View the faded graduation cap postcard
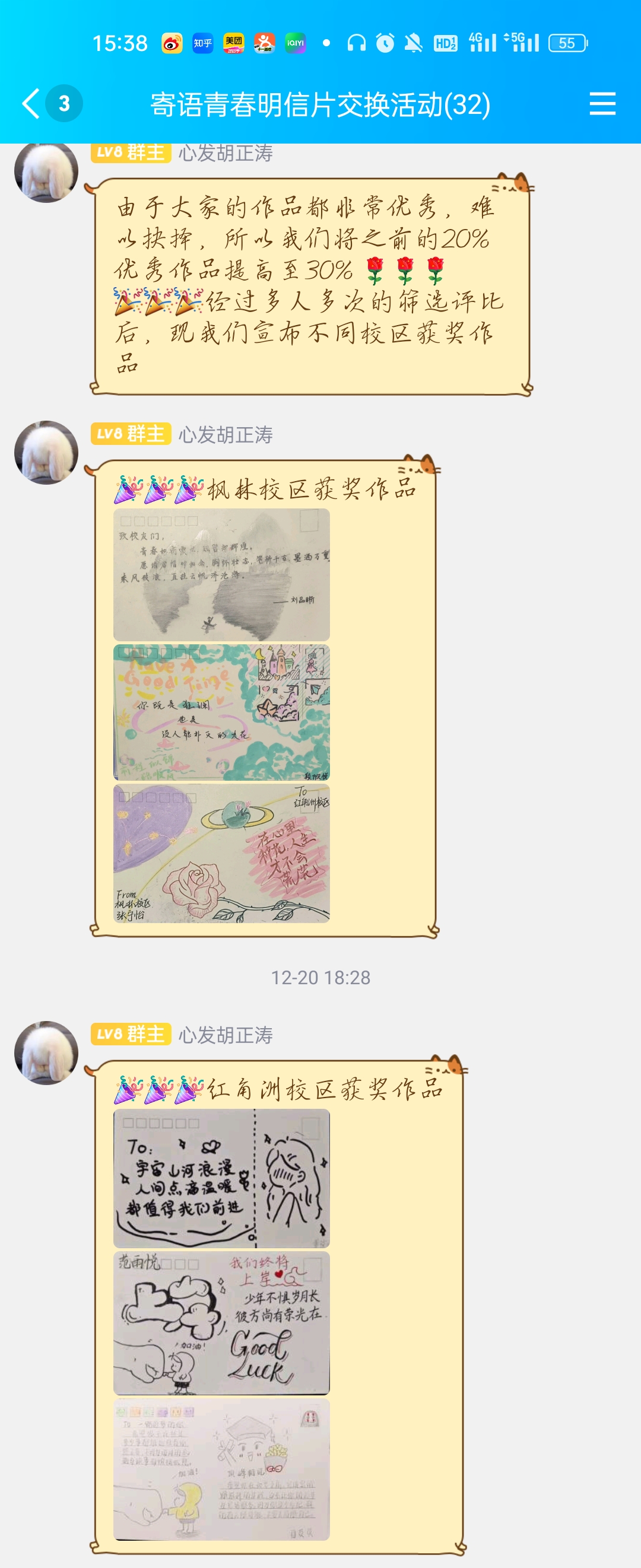 point(221,1470)
